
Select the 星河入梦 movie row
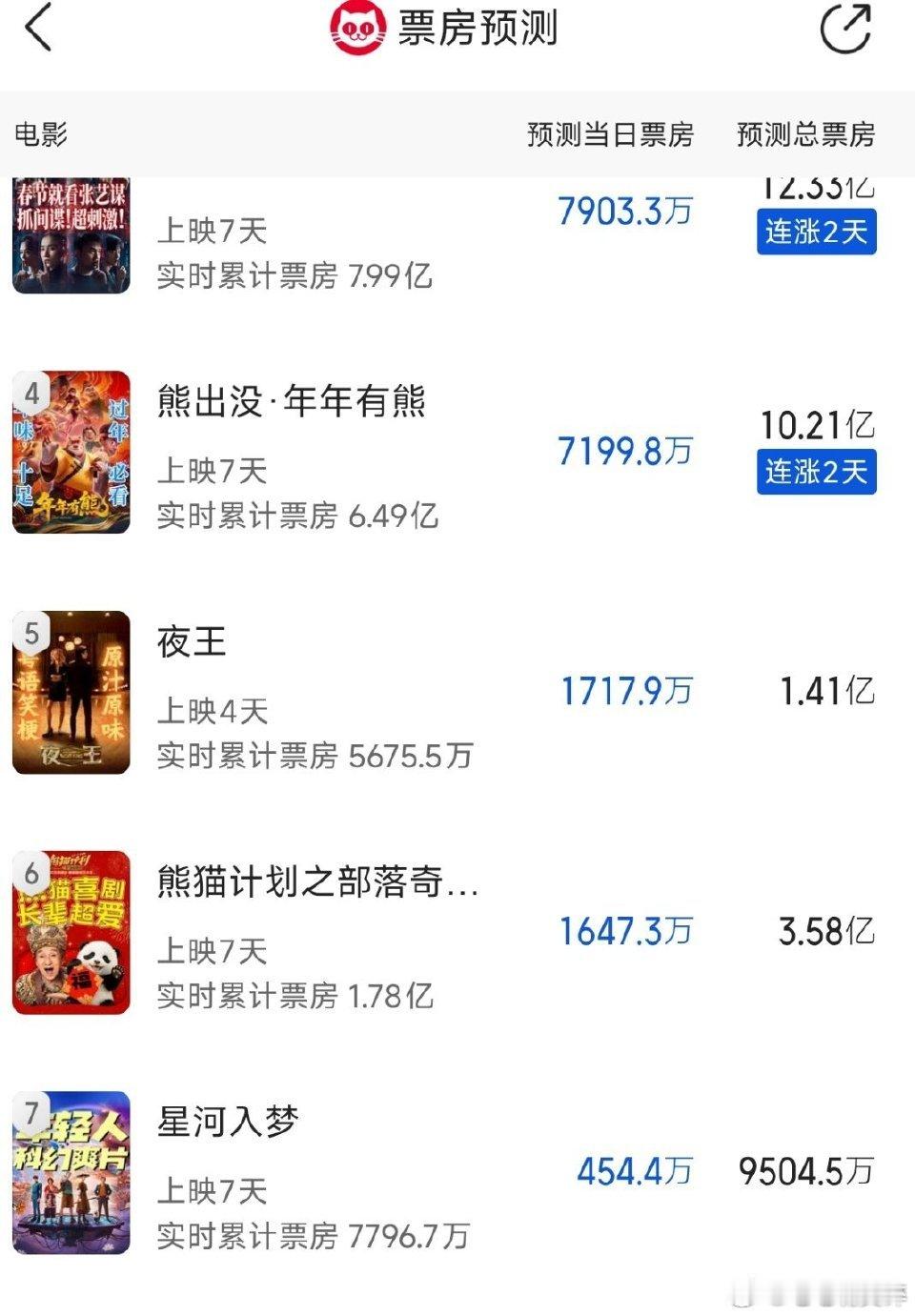[x=228, y=1123]
